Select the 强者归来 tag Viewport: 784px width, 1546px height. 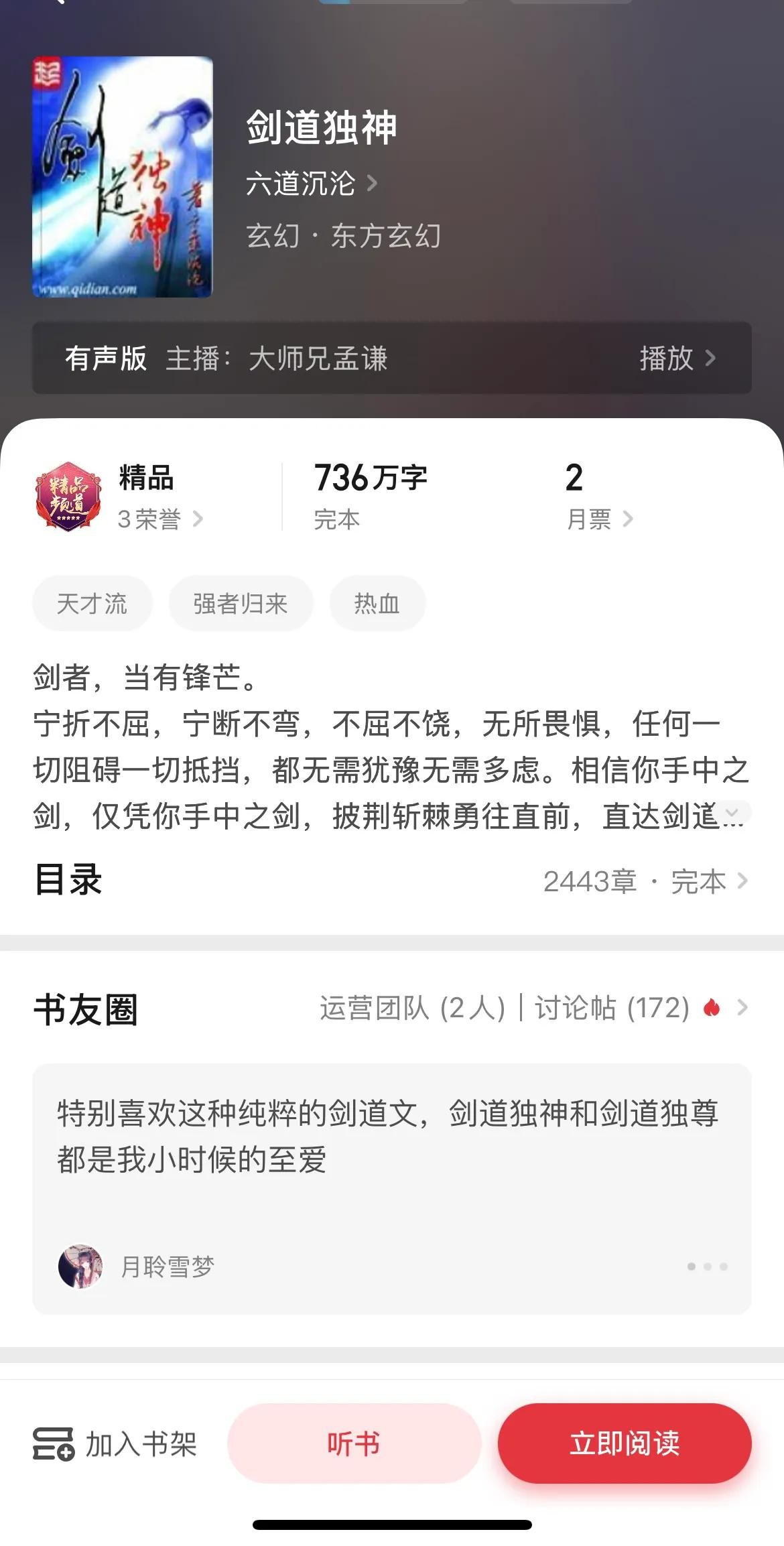pyautogui.click(x=240, y=603)
